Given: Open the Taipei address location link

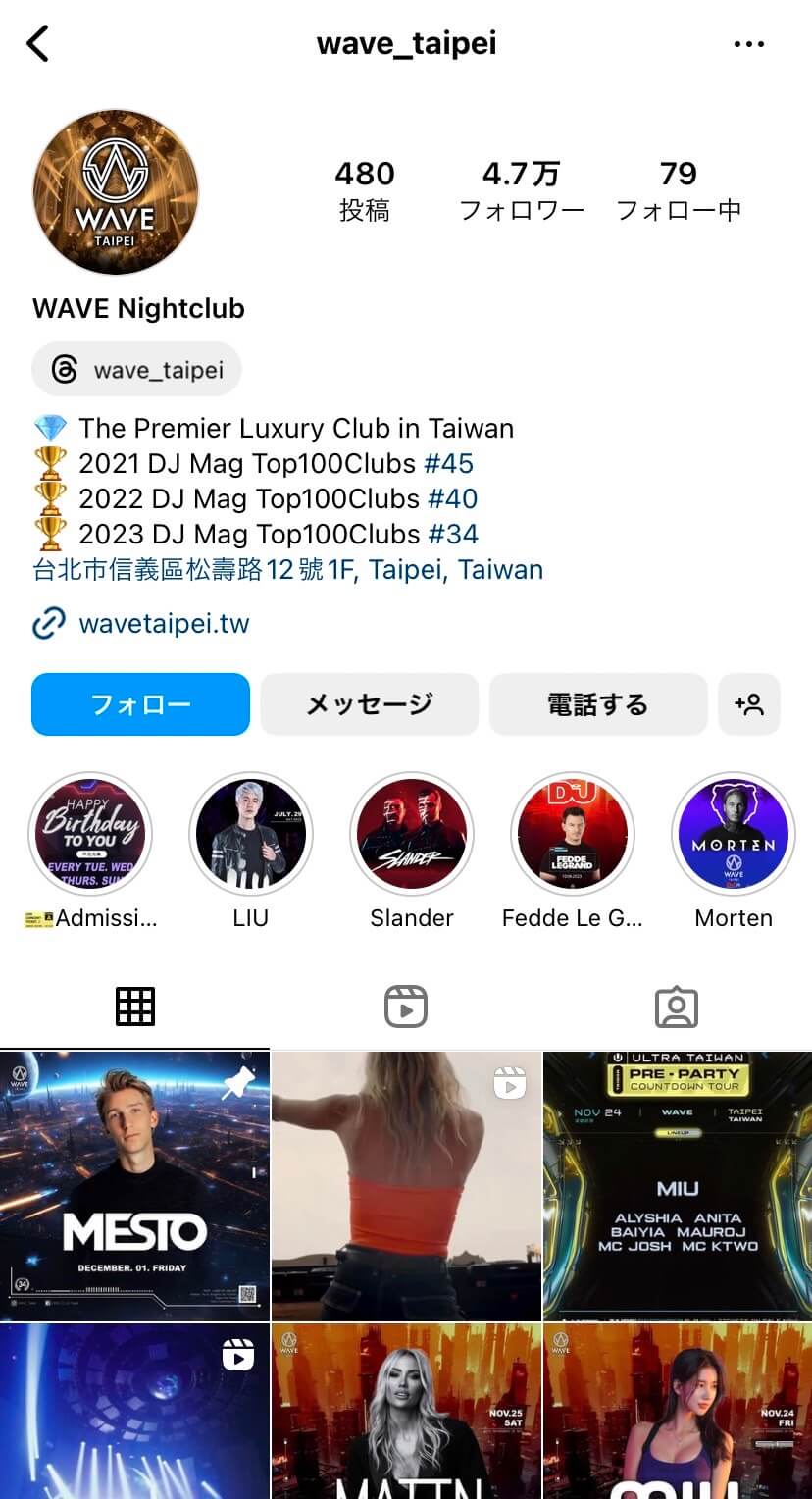Looking at the screenshot, I should [287, 570].
